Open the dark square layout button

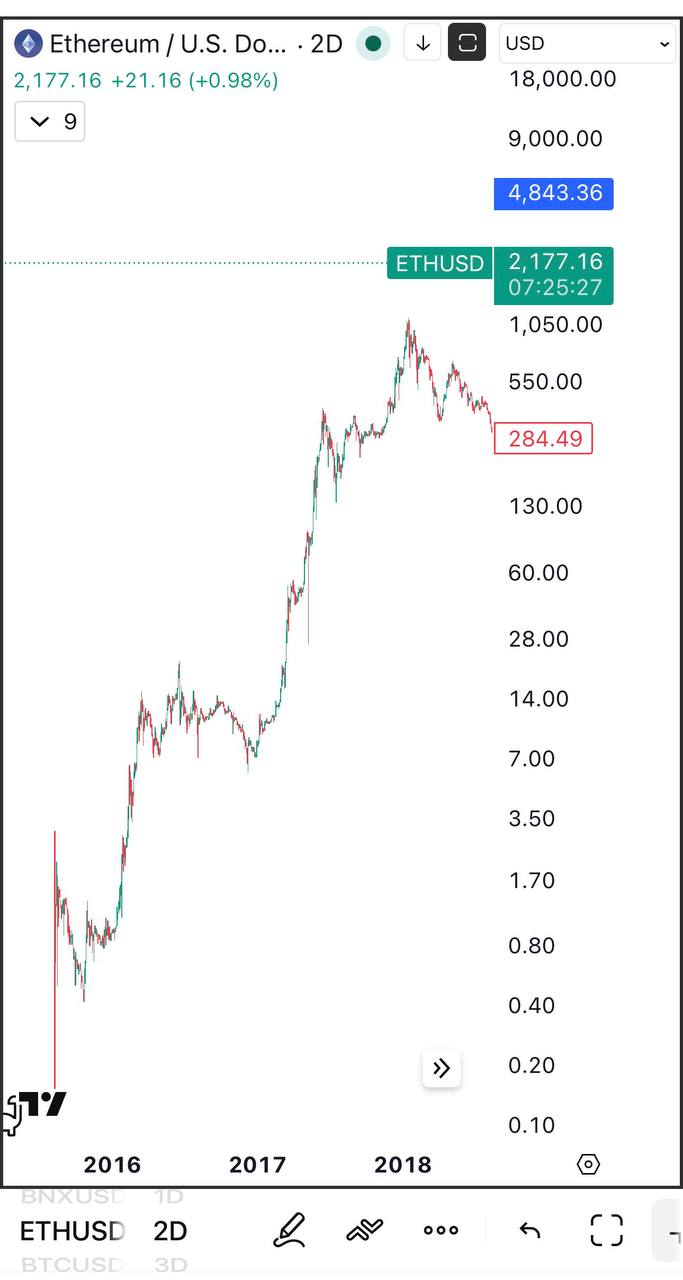tap(467, 43)
